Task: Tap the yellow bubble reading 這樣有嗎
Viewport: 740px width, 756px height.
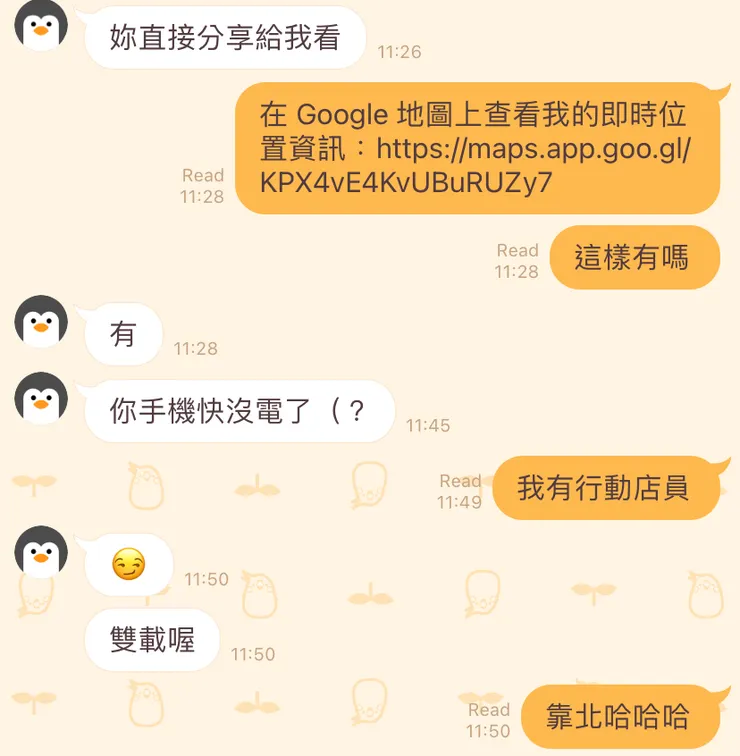Action: [x=635, y=258]
